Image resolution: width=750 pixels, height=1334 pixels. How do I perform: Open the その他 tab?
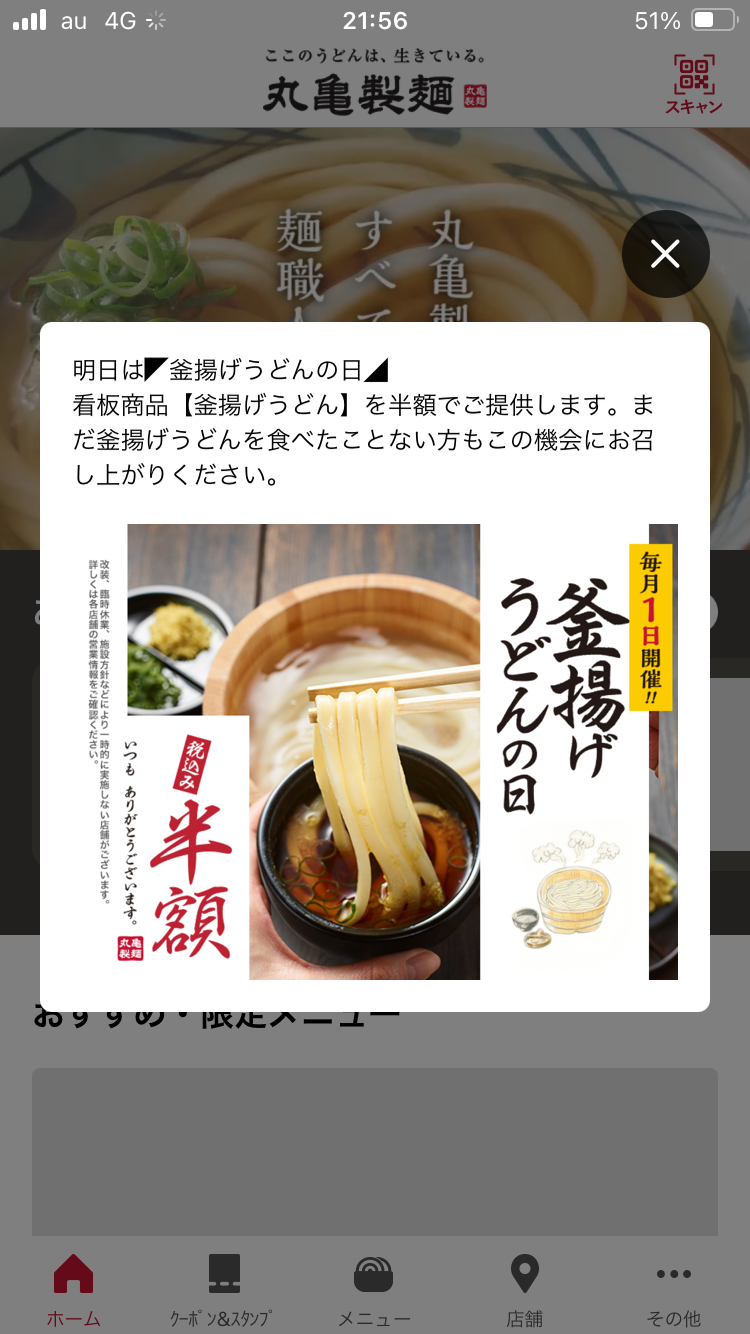(x=674, y=1288)
